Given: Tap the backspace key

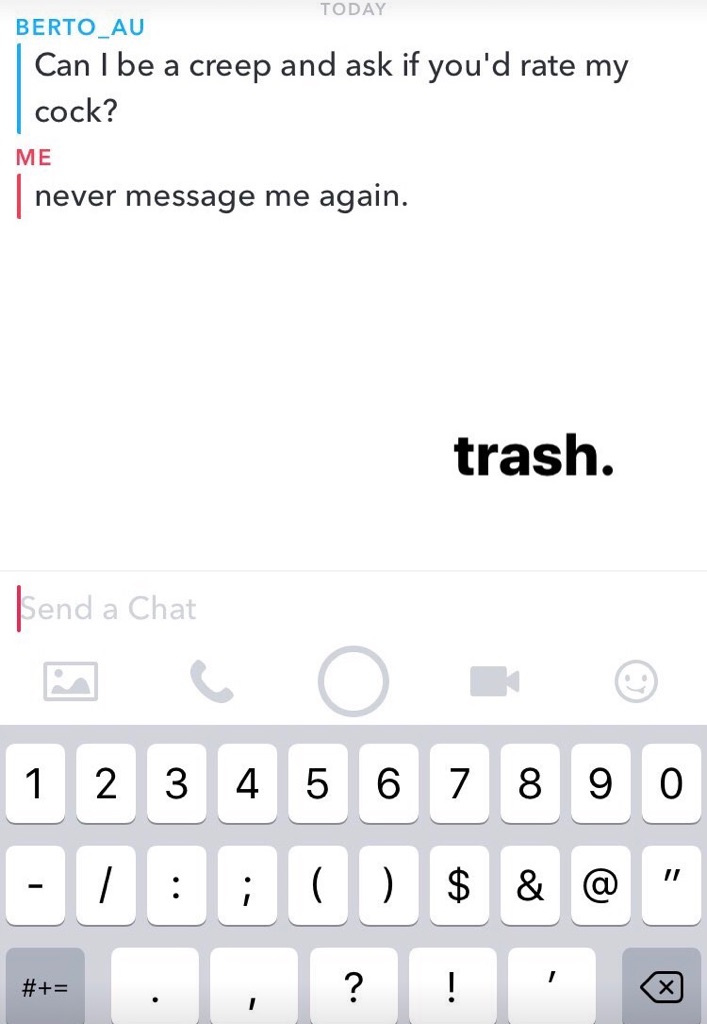Looking at the screenshot, I should [661, 988].
